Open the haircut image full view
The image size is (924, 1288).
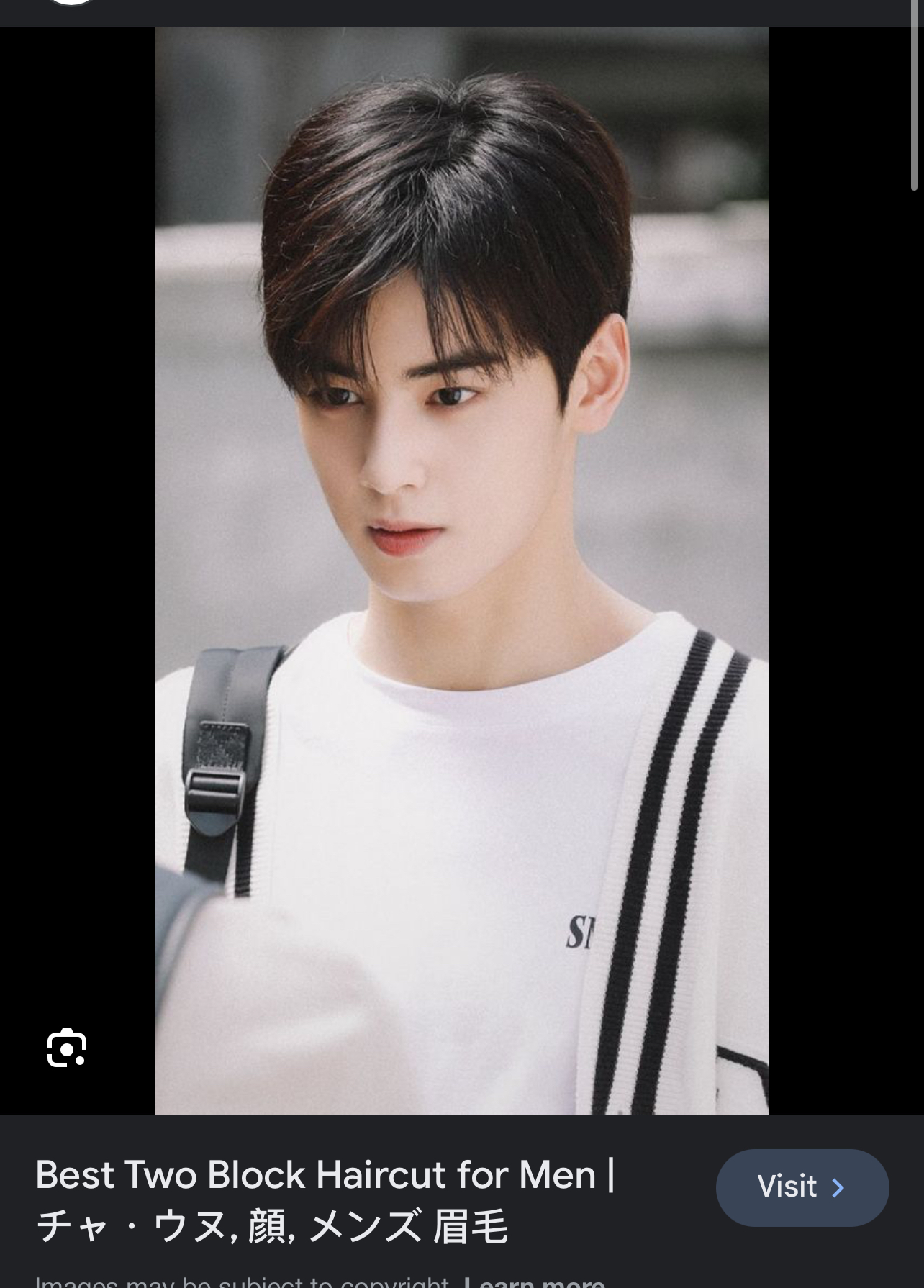461,570
